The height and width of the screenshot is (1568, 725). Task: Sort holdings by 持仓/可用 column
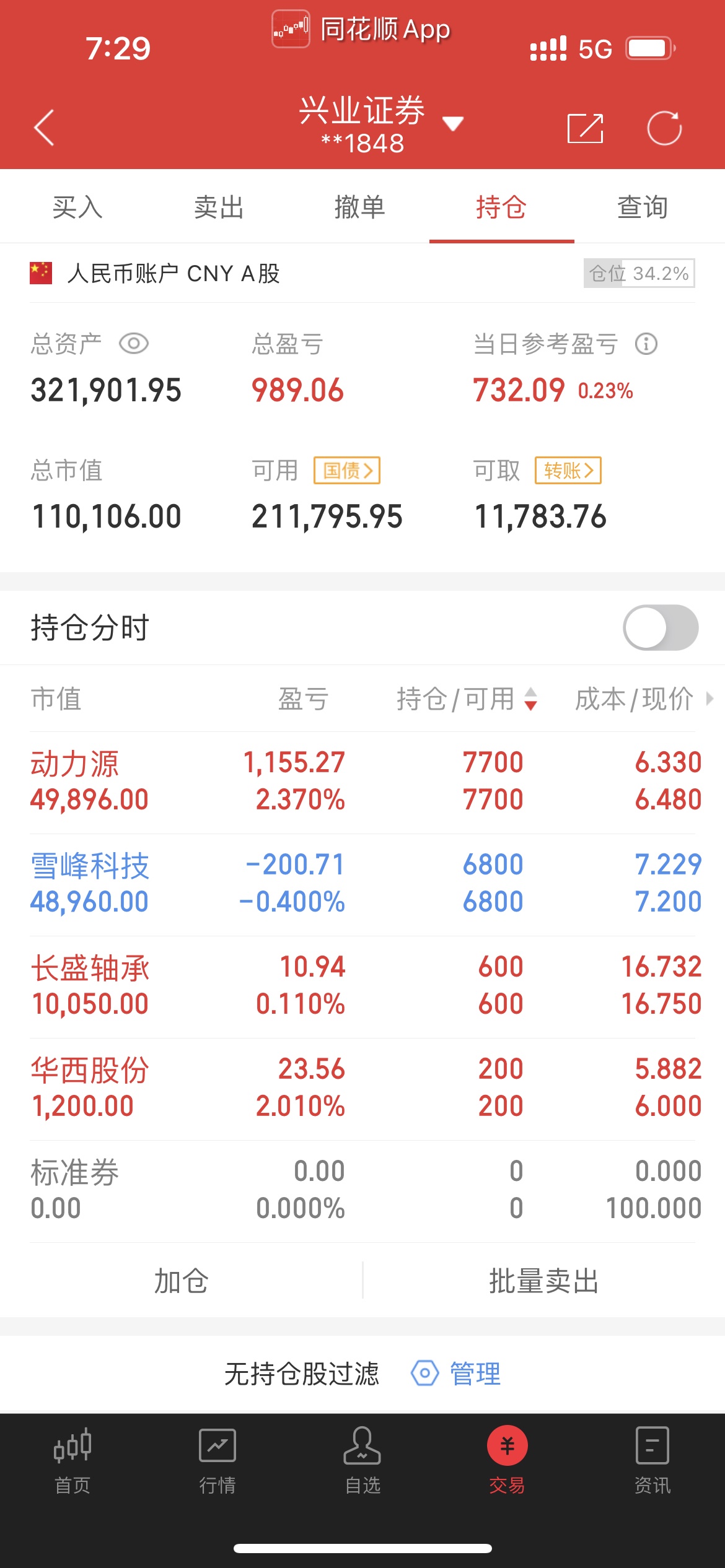[467, 699]
